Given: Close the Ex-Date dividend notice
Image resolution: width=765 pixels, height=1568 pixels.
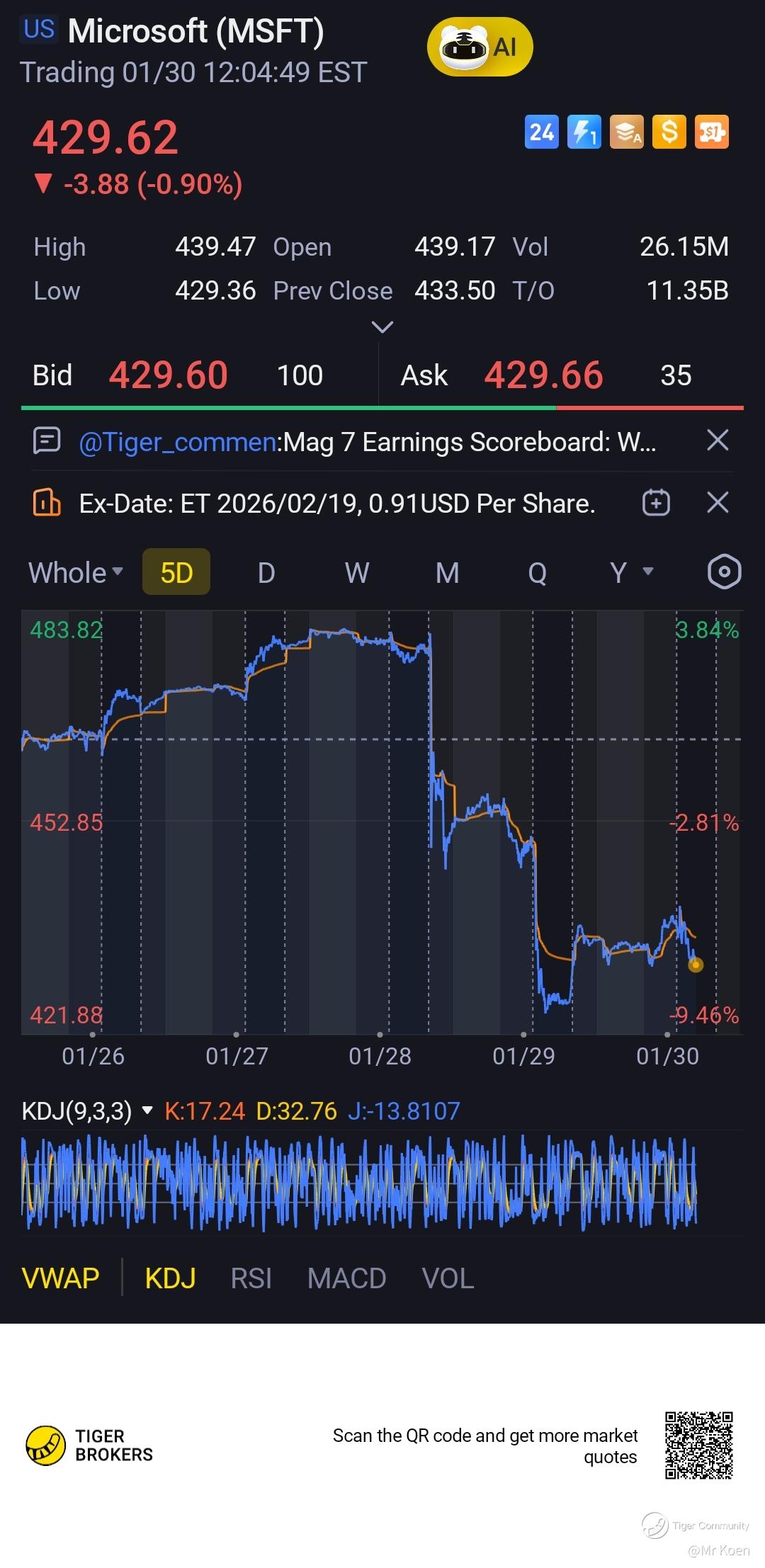Looking at the screenshot, I should [x=718, y=503].
